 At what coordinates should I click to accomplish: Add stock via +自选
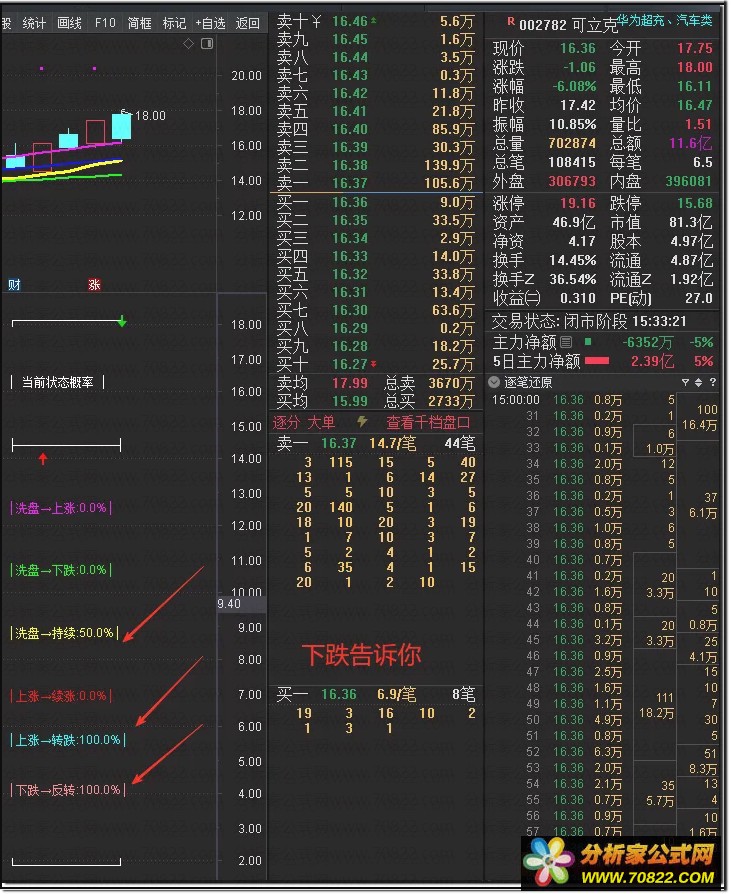tap(211, 22)
